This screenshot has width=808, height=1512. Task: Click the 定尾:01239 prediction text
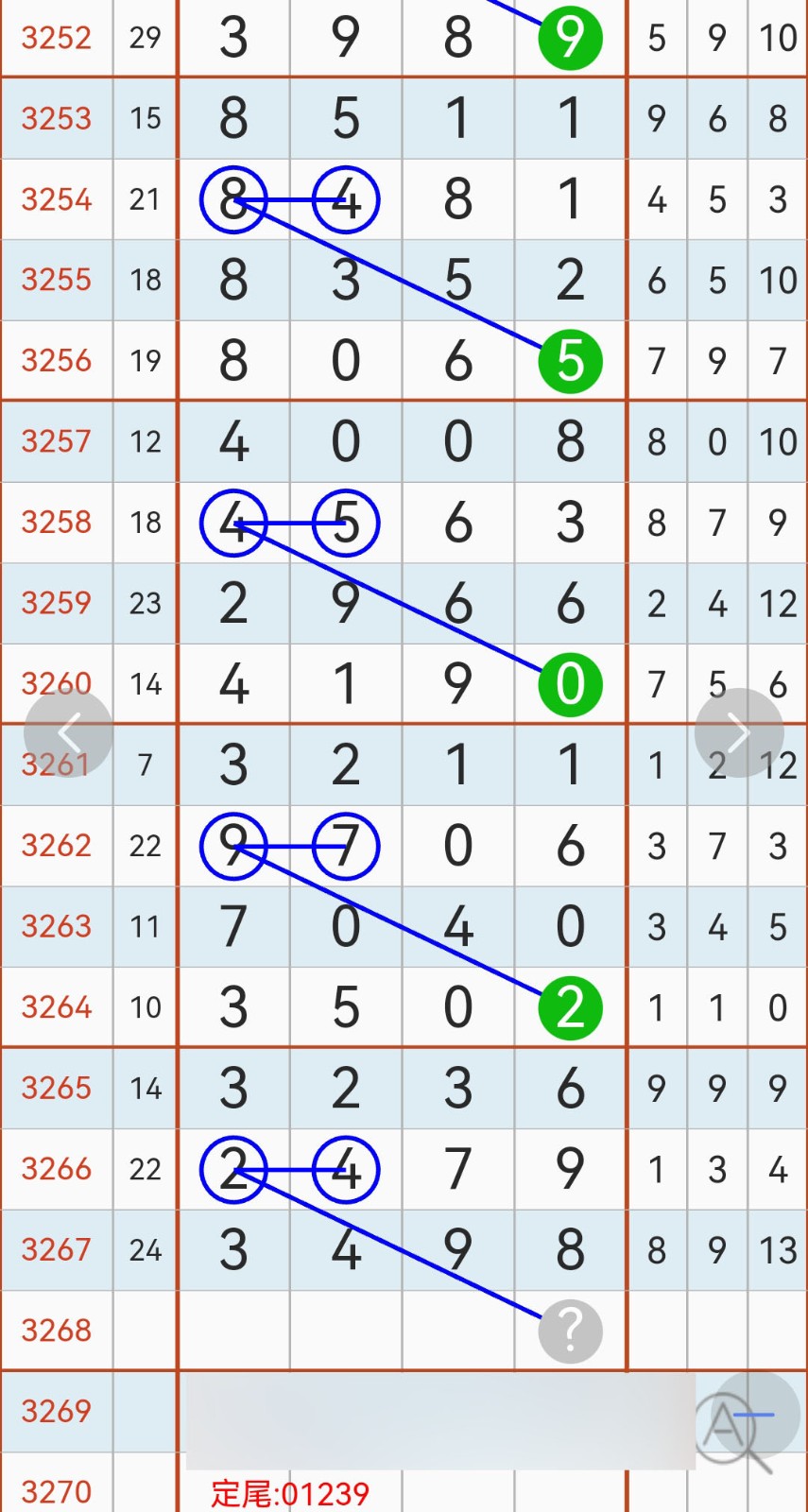(x=291, y=1493)
